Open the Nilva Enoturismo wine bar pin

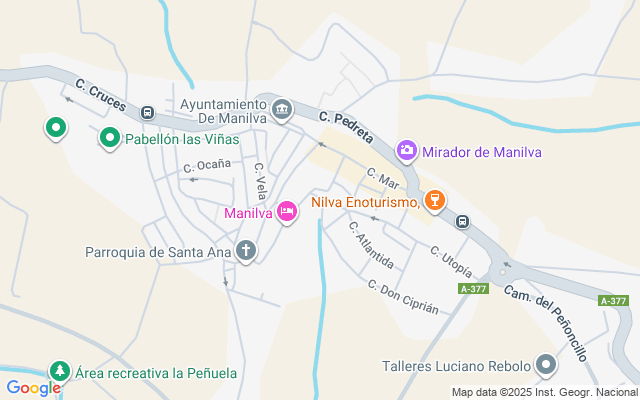435,201
